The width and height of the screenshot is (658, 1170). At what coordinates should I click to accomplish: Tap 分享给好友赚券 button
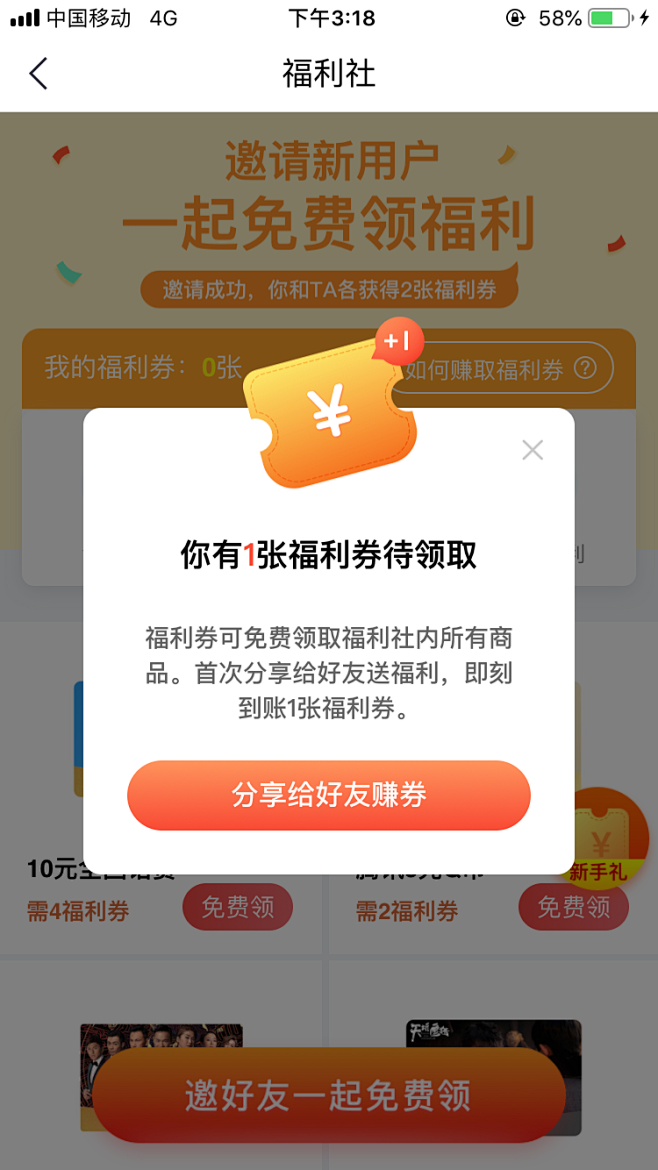tap(328, 795)
